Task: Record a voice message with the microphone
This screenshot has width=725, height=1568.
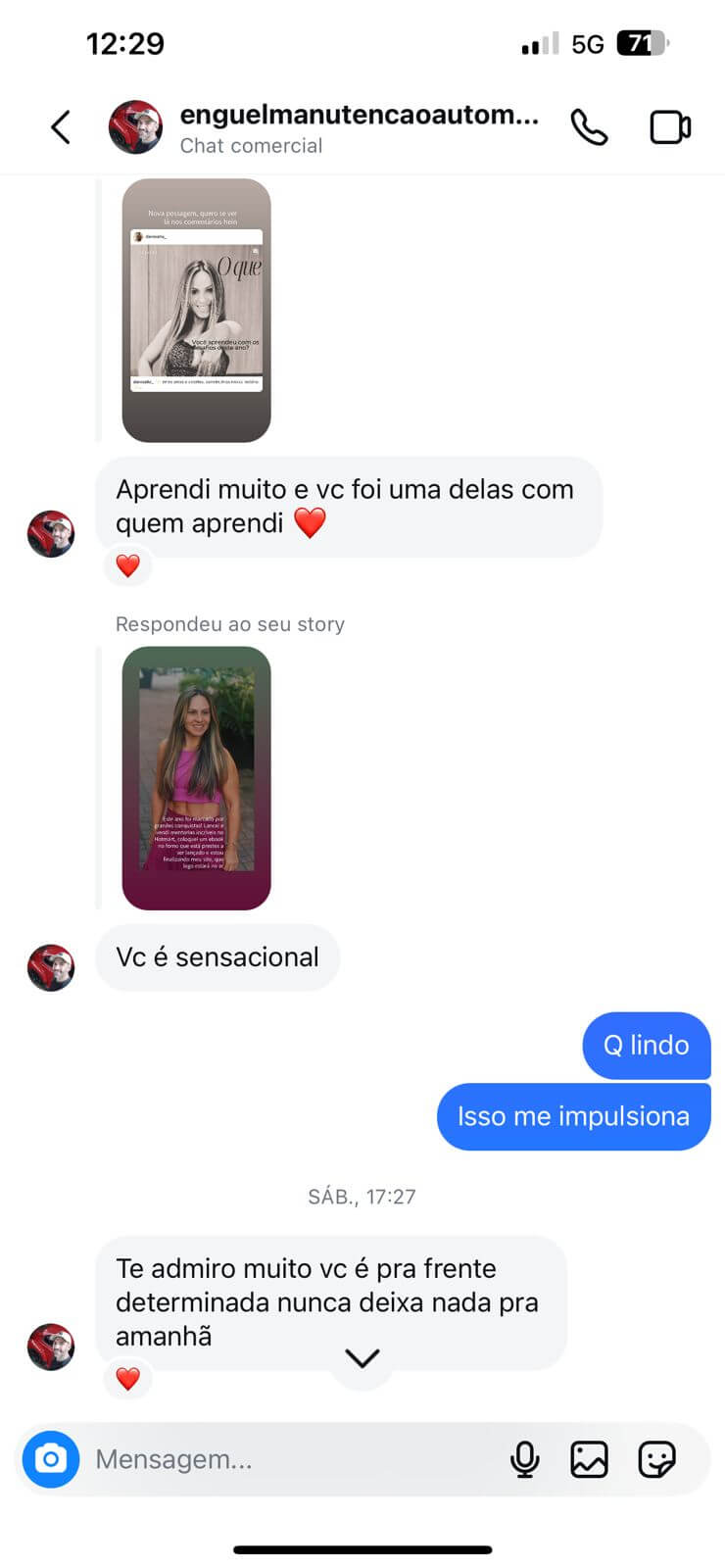Action: pyautogui.click(x=524, y=1459)
